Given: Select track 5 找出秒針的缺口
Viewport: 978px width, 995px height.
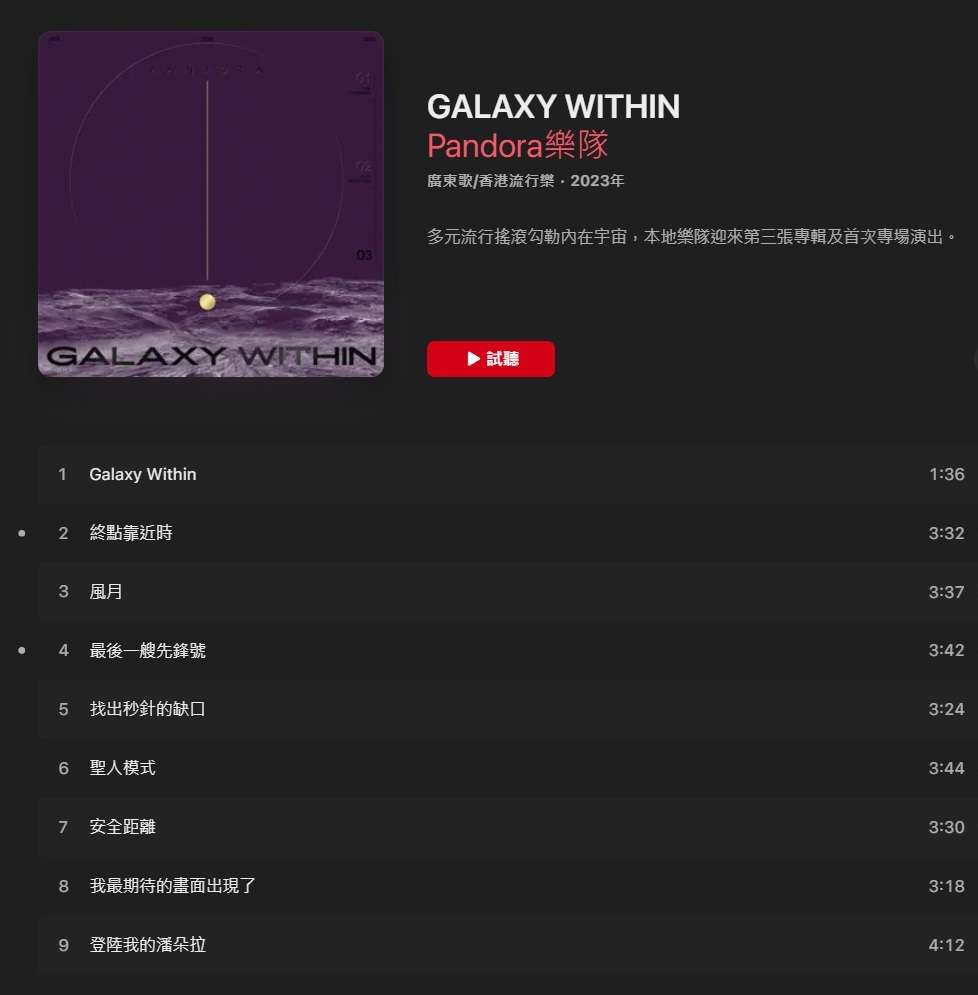Looking at the screenshot, I should [148, 709].
